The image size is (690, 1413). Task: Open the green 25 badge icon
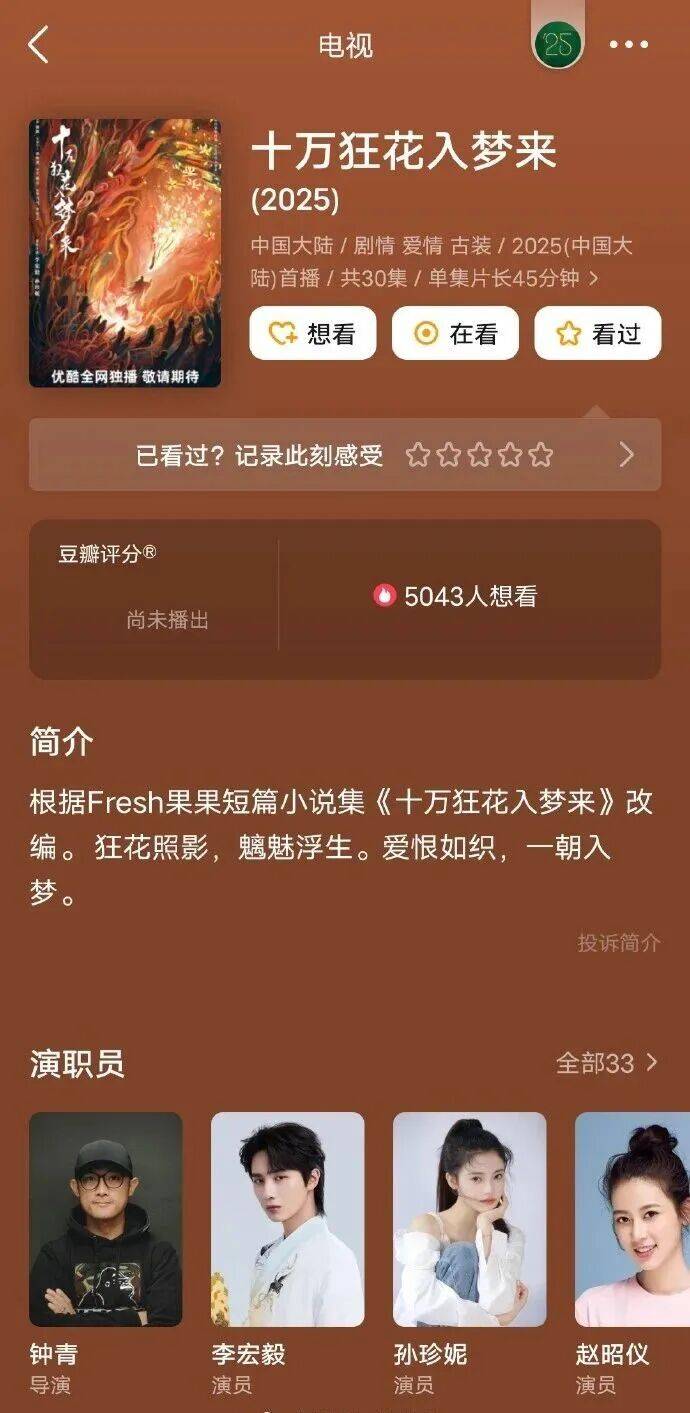coord(557,45)
